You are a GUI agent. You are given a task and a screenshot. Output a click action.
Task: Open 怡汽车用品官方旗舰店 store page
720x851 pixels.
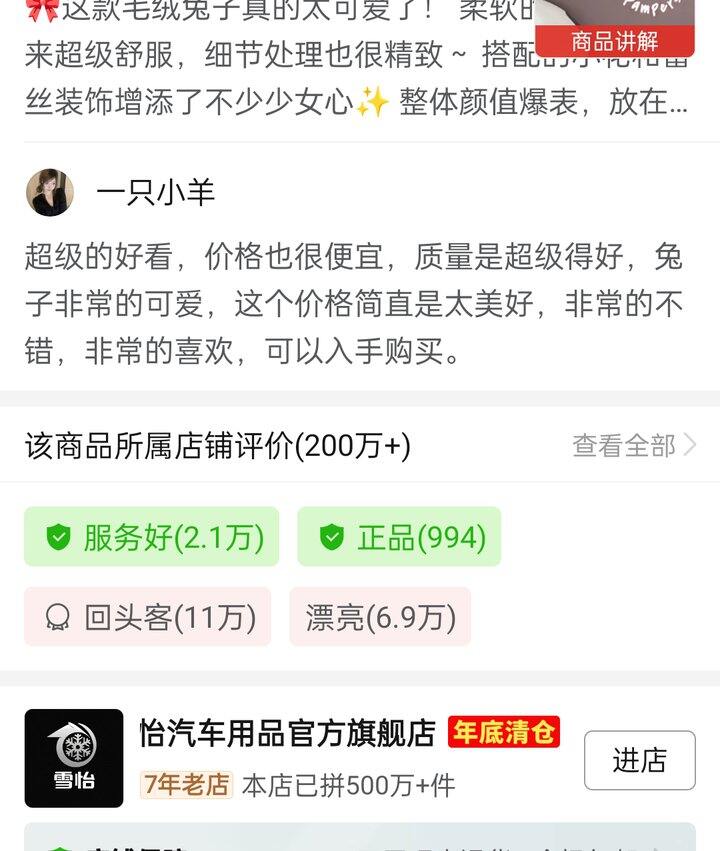tap(287, 734)
